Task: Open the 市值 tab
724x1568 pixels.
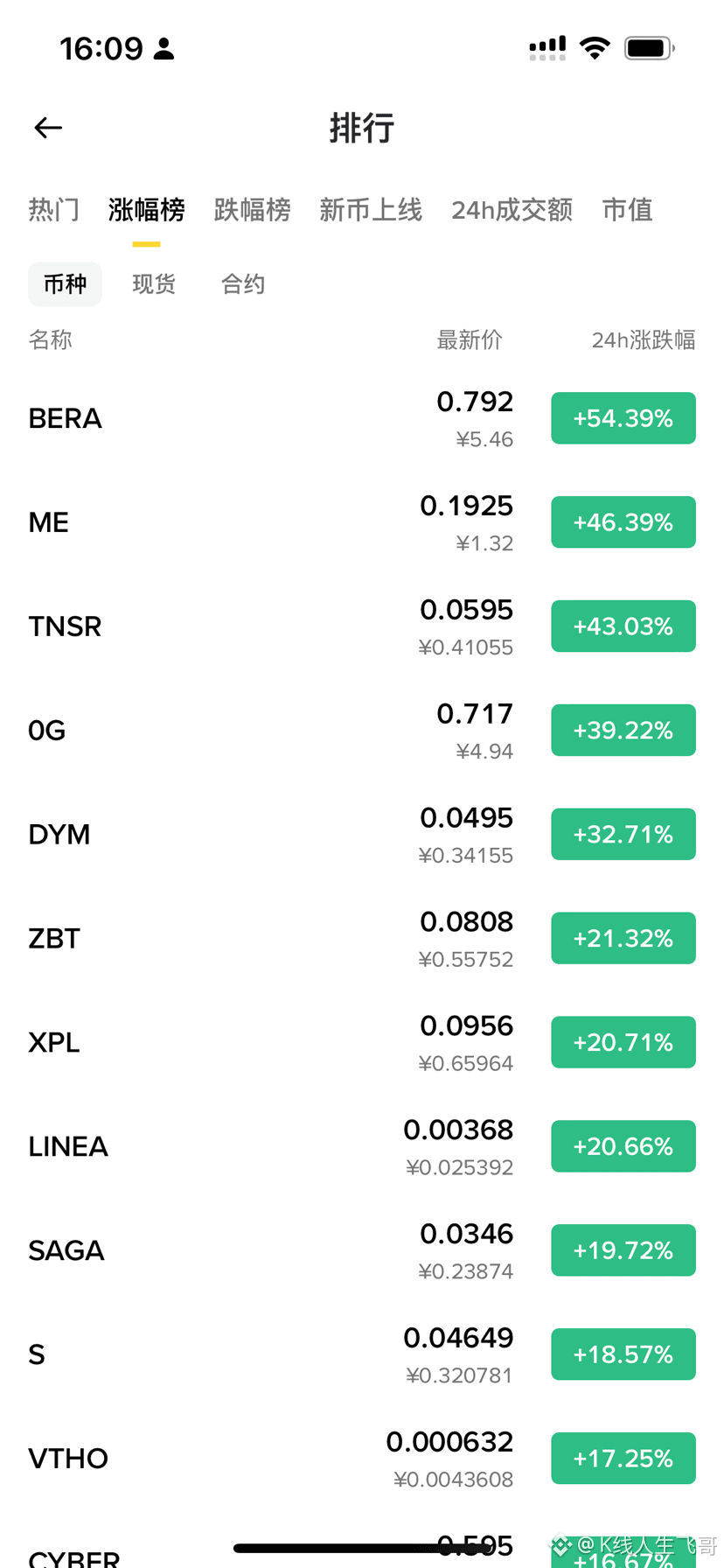Action: tap(627, 210)
